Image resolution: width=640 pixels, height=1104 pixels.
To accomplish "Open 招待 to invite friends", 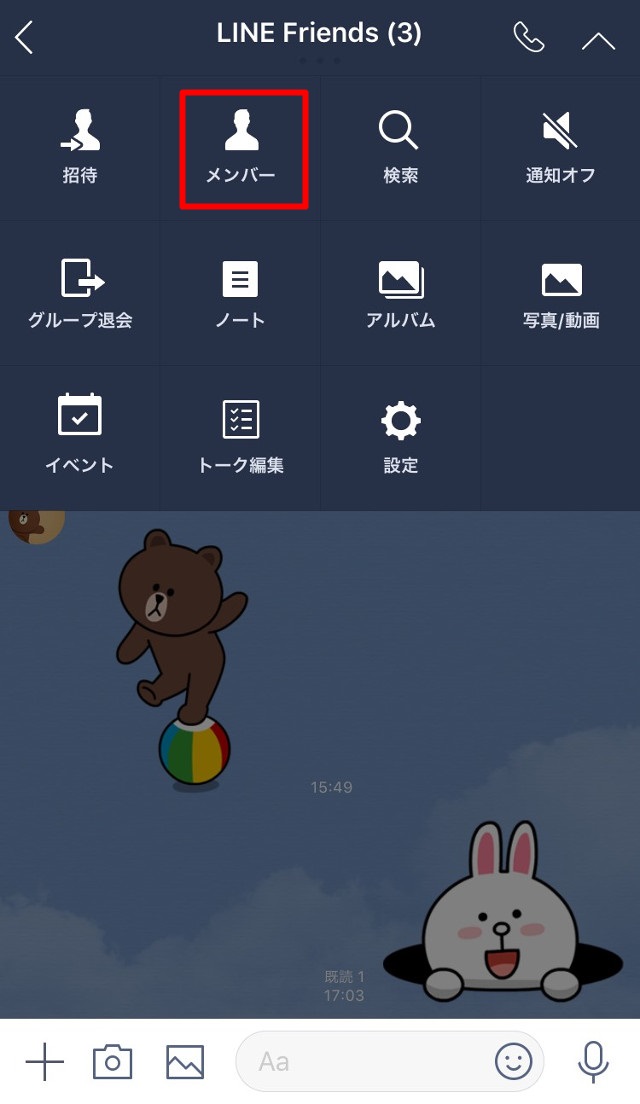I will (x=80, y=147).
